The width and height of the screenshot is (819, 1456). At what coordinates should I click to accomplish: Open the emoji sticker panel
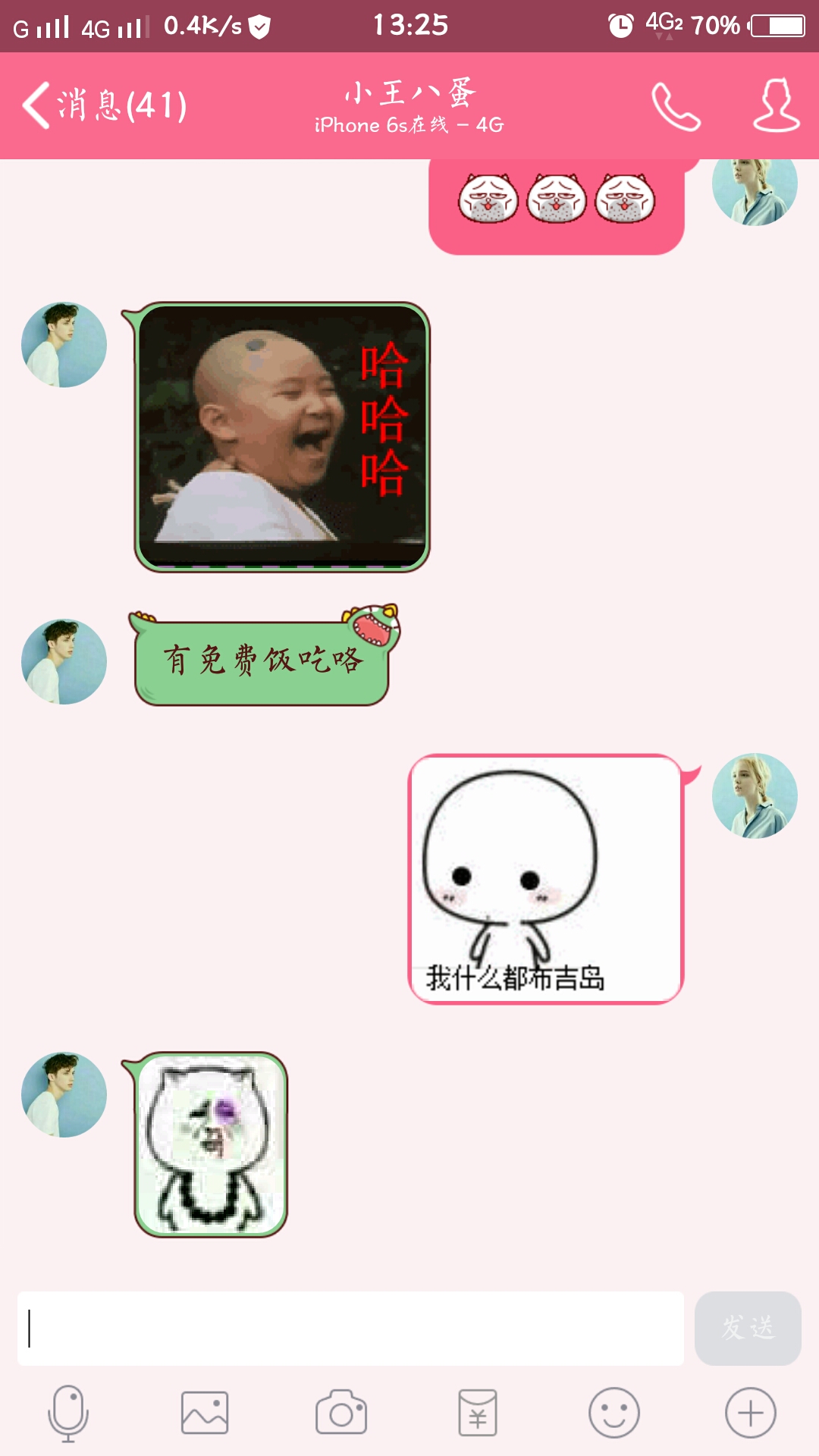point(613,1414)
